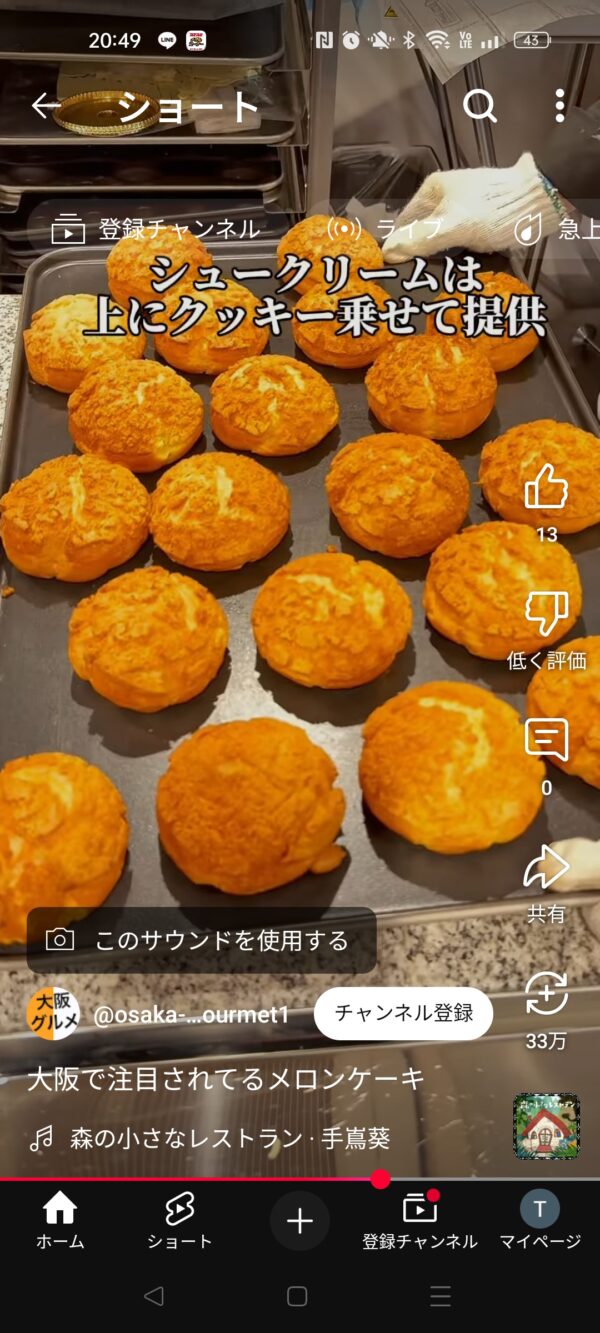Open search in the Shorts header
This screenshot has height=1333, width=600.
(480, 106)
